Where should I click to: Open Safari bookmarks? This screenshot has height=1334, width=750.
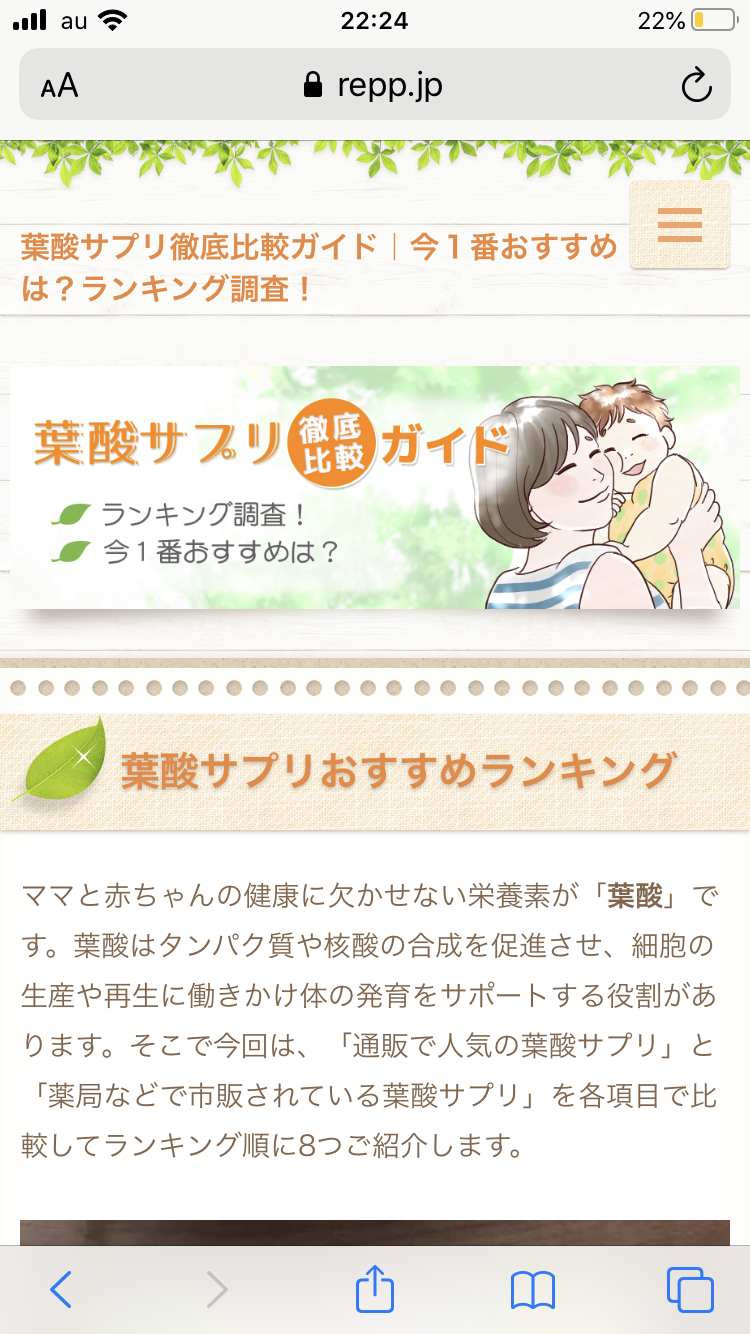pos(532,1290)
